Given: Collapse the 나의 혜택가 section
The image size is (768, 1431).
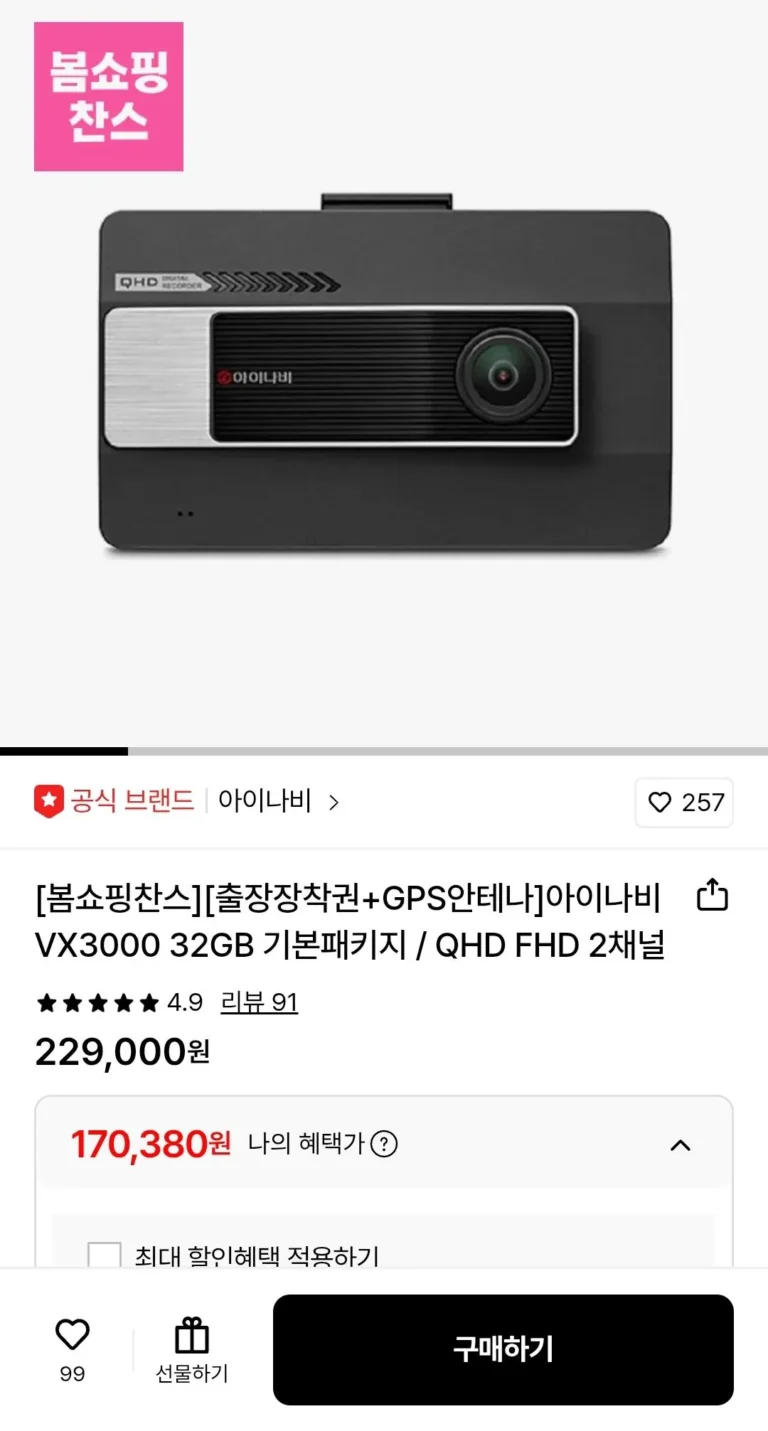Looking at the screenshot, I should pos(680,1145).
